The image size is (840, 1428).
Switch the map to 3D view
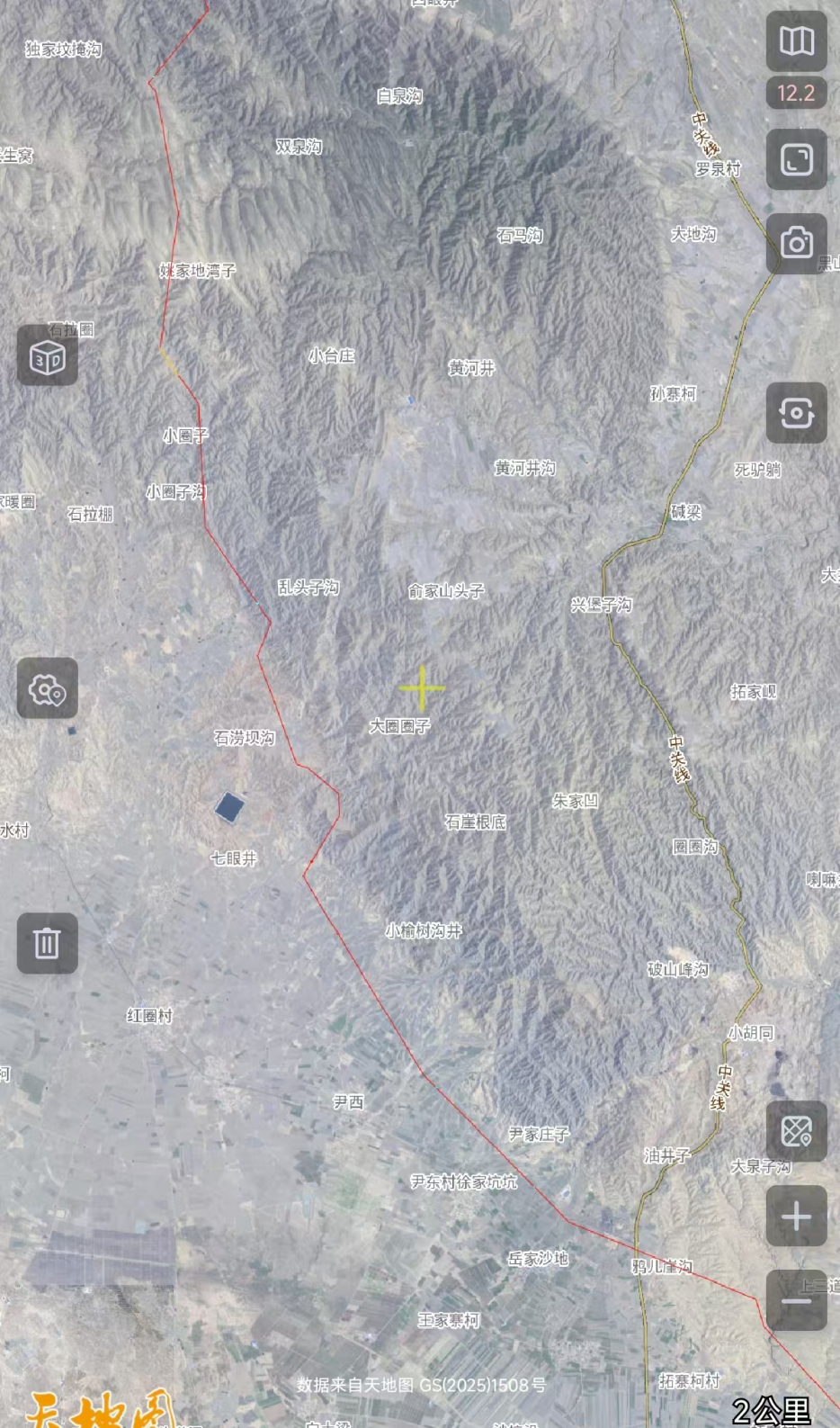click(x=47, y=355)
